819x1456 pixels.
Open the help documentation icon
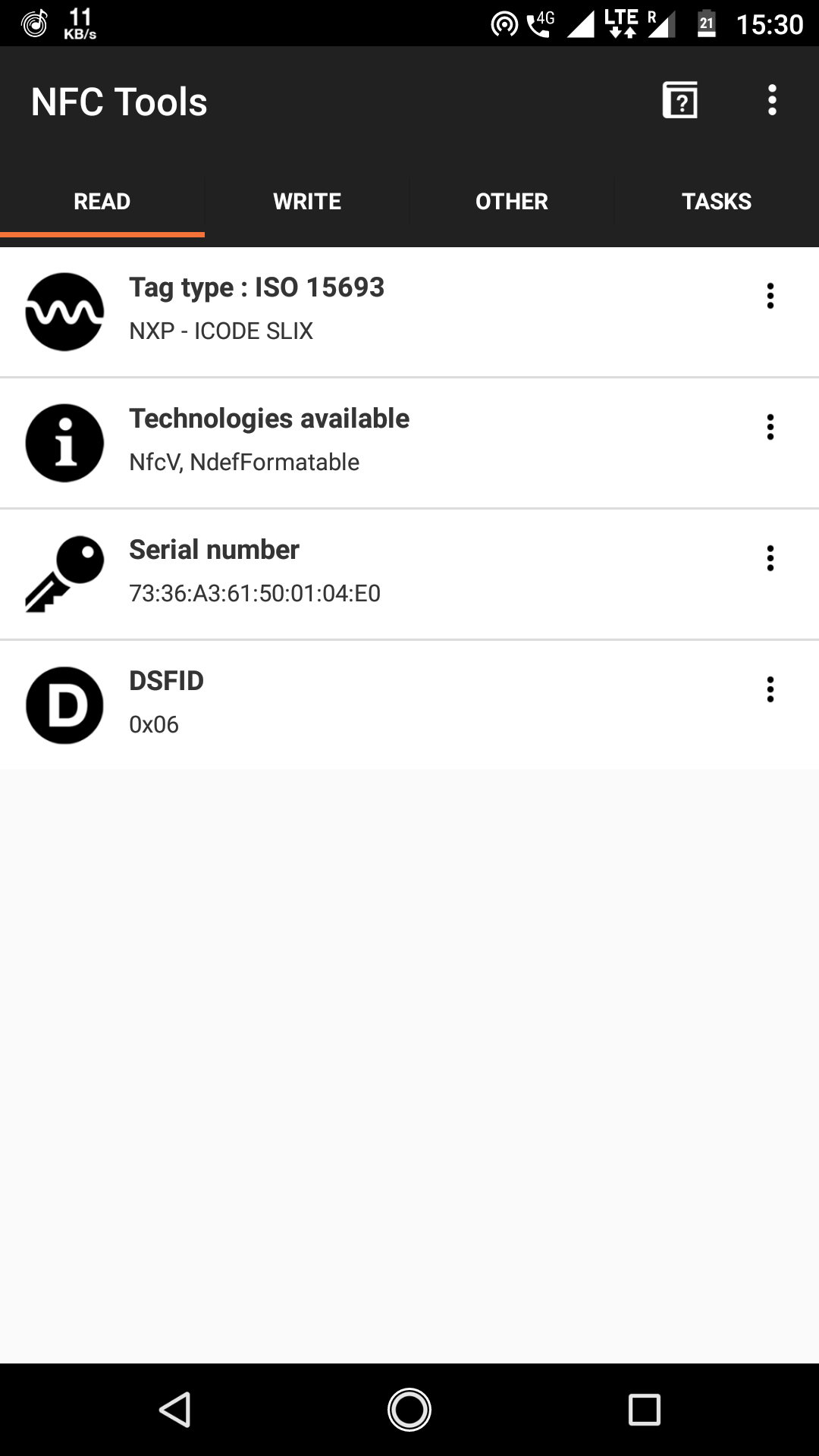pos(679,99)
